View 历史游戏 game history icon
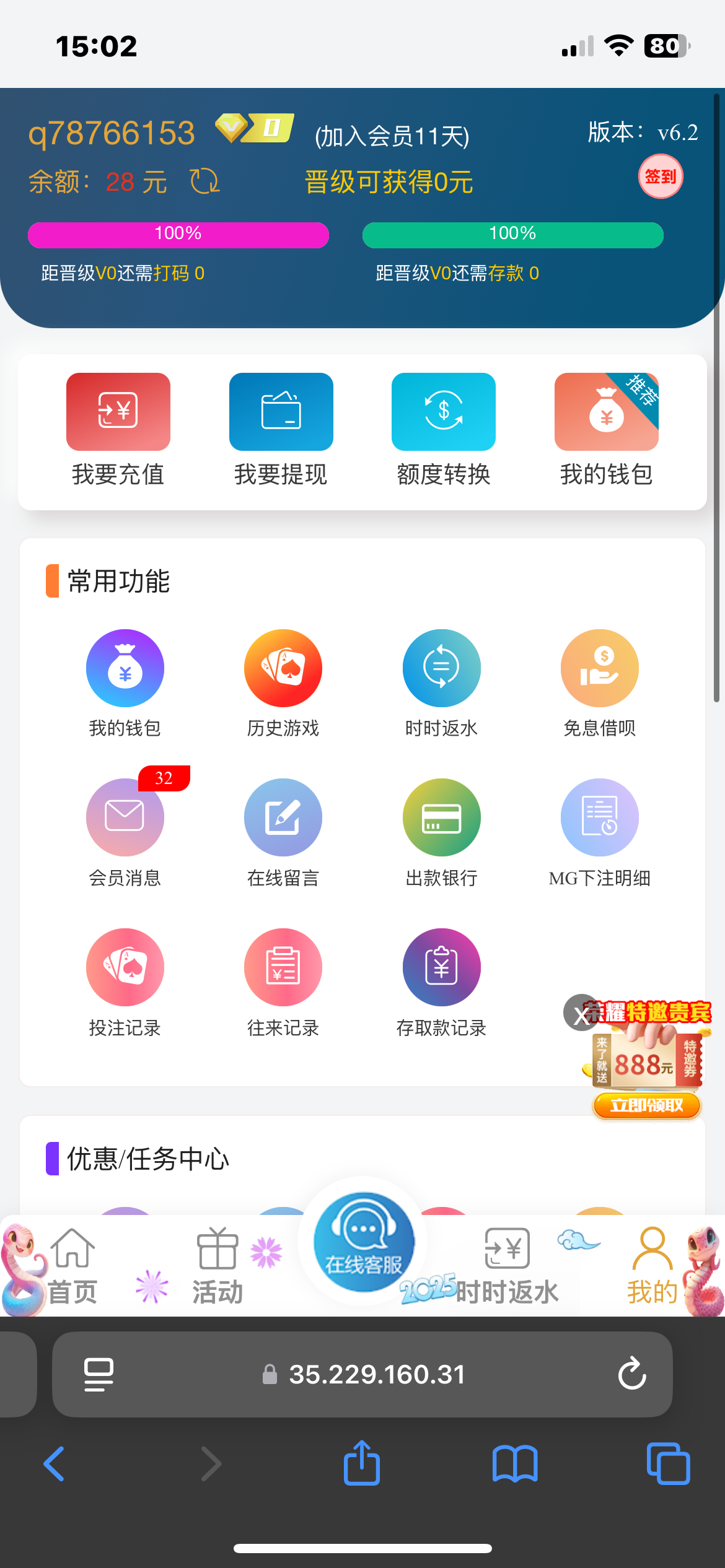The image size is (725, 1568). (283, 668)
